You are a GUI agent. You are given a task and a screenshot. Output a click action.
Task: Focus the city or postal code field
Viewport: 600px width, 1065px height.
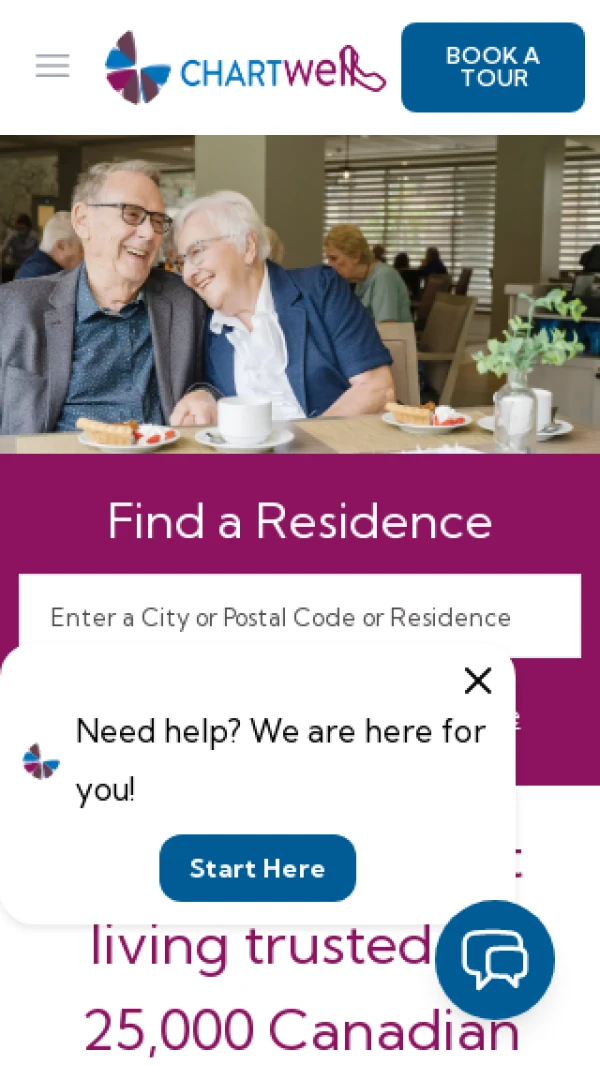(x=299, y=617)
